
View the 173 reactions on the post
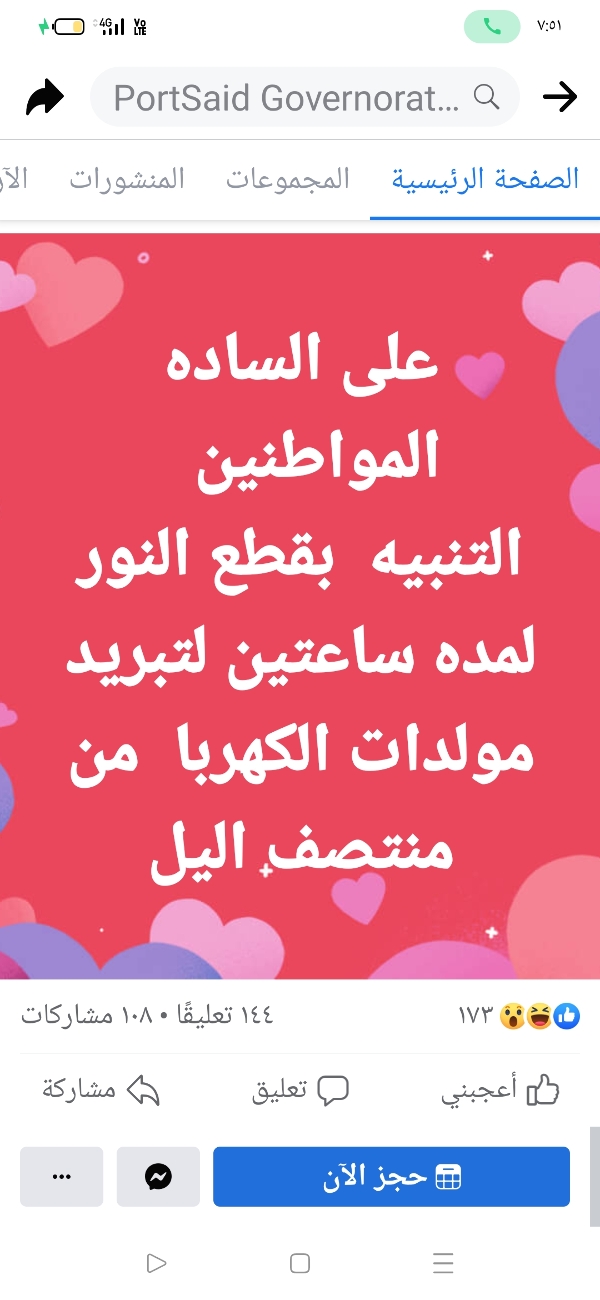click(x=520, y=1017)
